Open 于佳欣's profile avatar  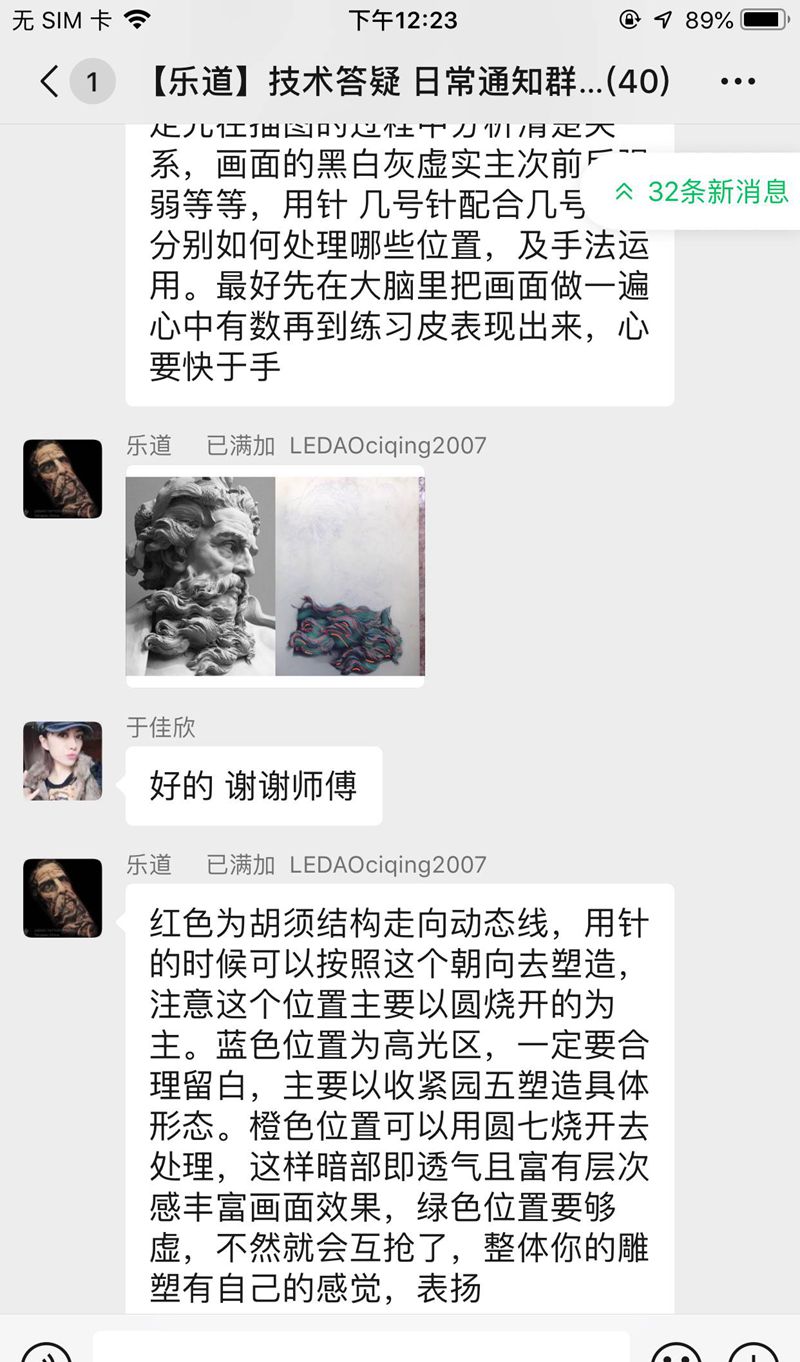(62, 761)
